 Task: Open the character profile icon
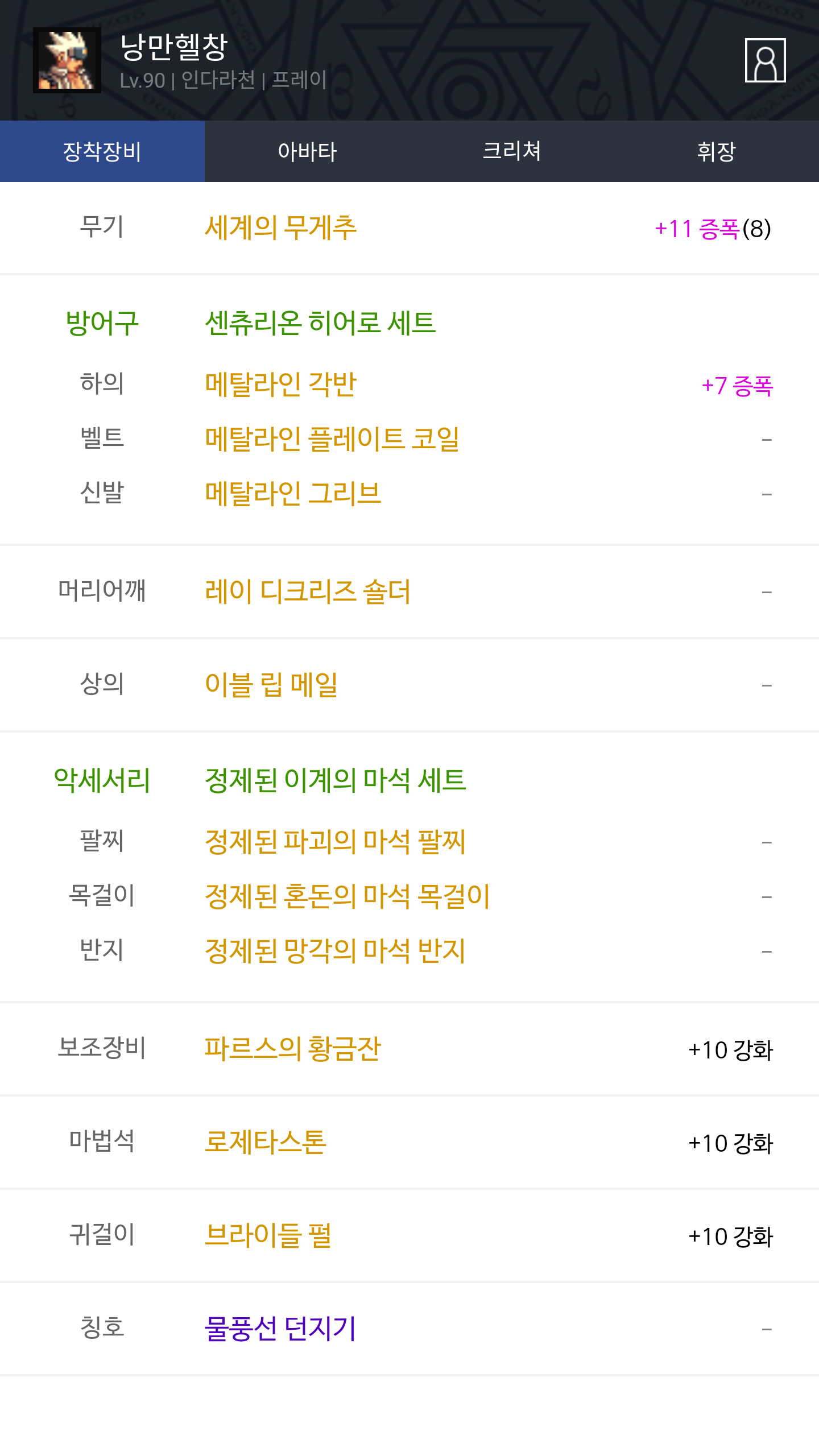[765, 60]
